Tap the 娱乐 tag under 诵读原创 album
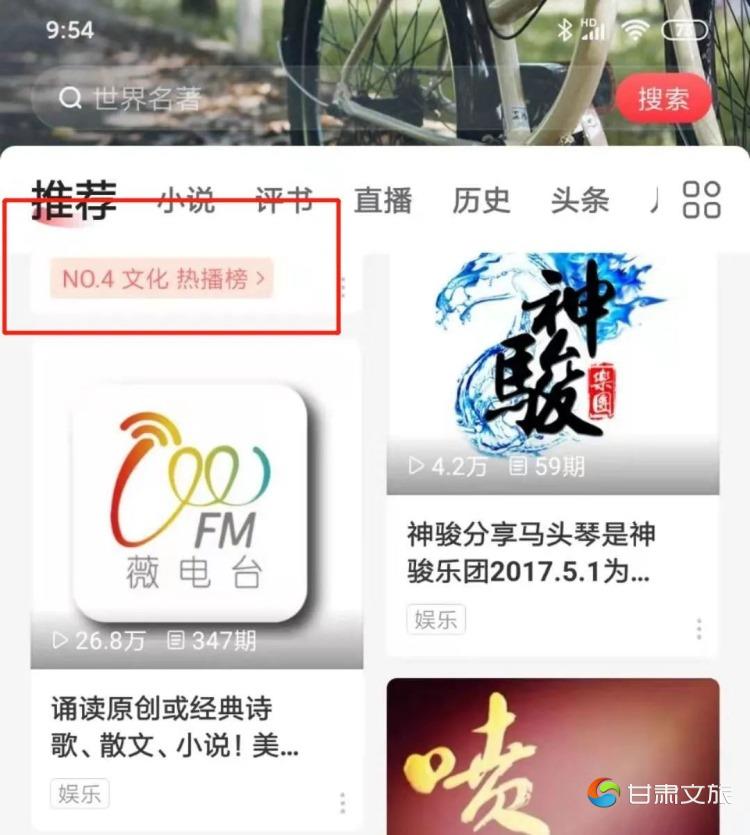 79,795
